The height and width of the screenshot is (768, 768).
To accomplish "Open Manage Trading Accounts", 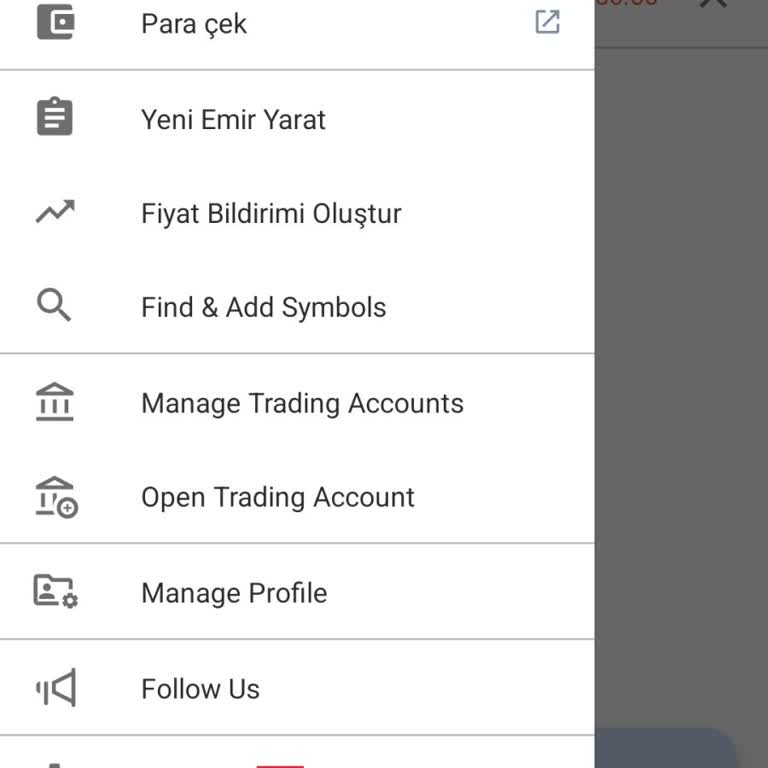I will tap(302, 404).
